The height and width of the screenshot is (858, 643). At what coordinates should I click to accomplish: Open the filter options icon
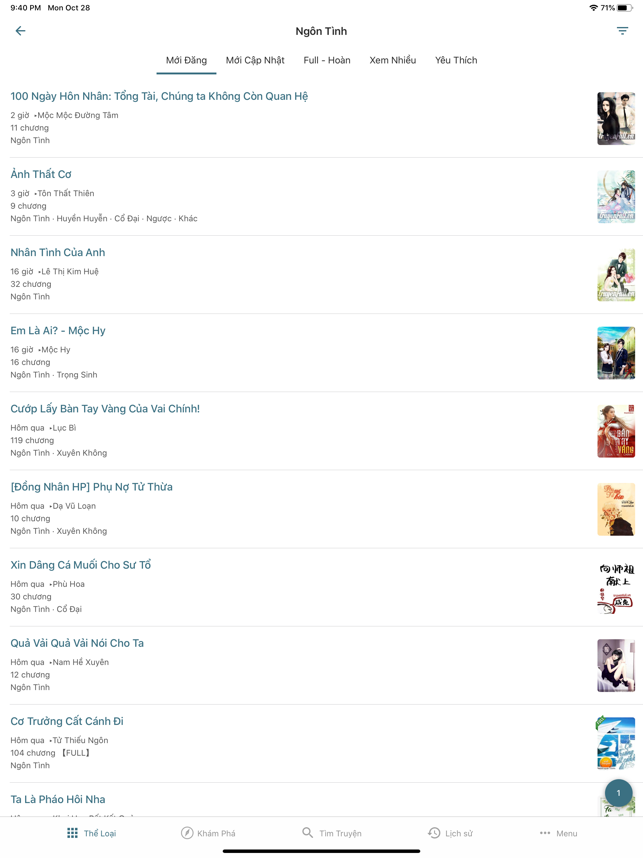point(622,31)
